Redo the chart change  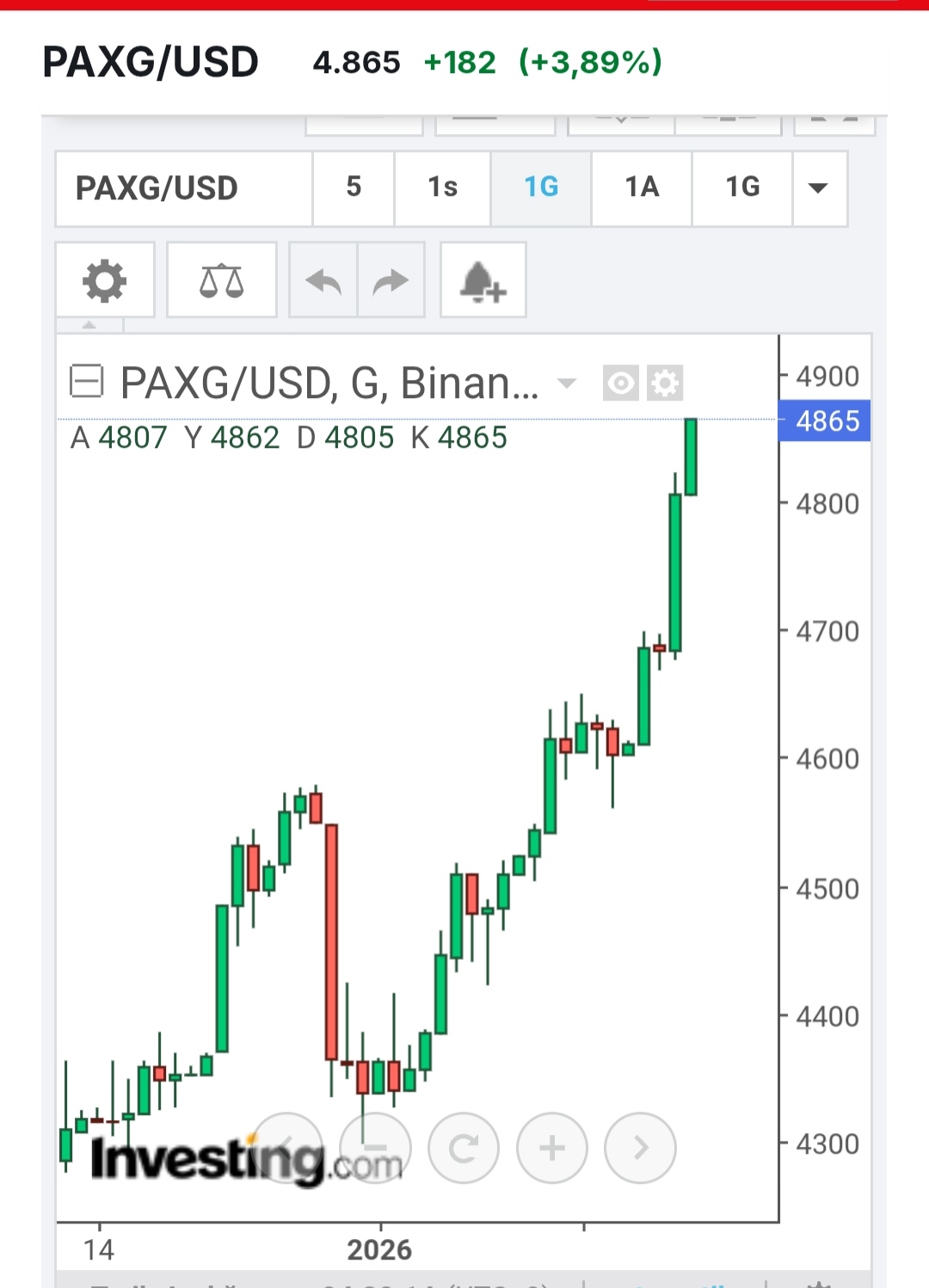coord(391,280)
